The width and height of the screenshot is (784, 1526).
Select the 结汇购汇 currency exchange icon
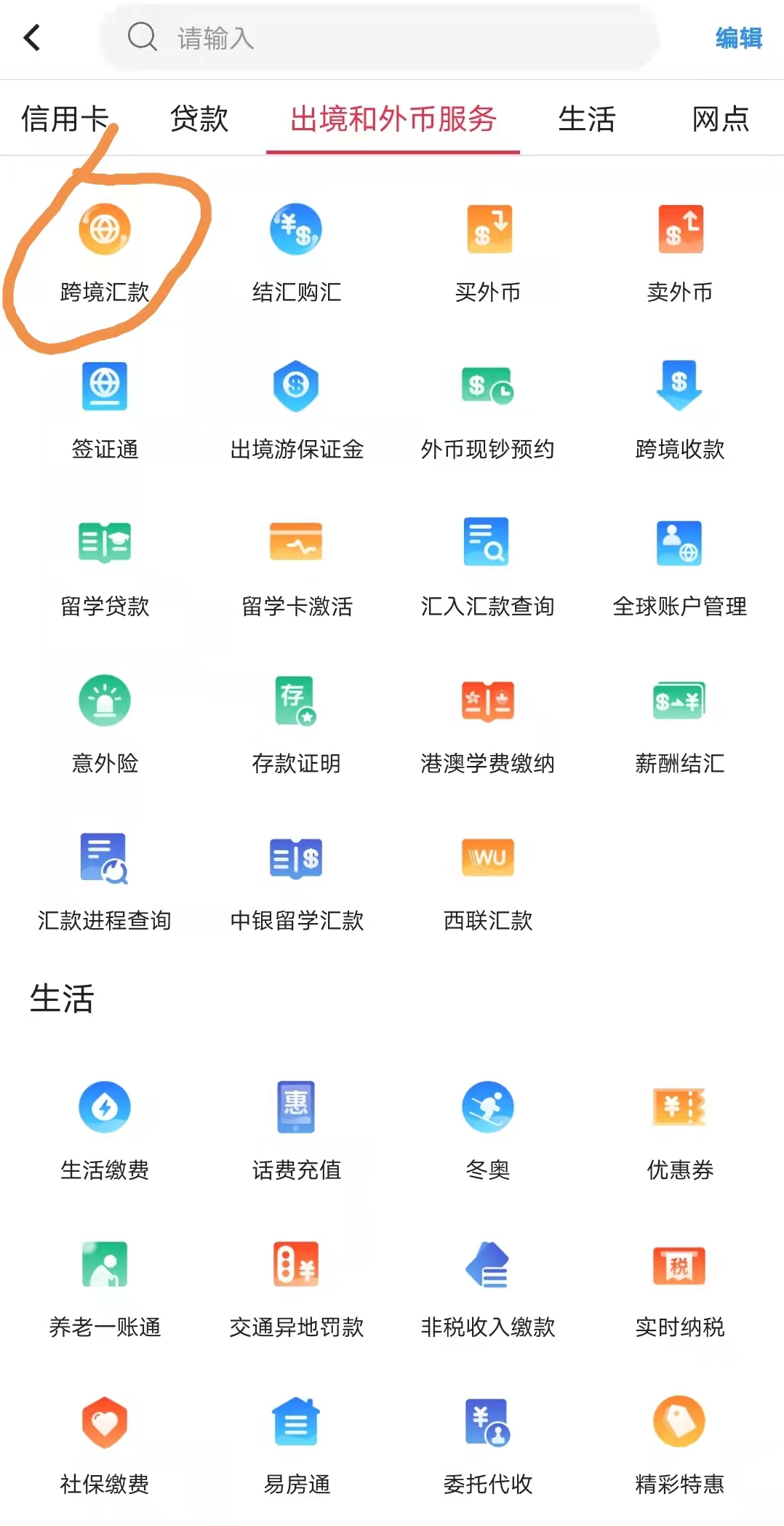(x=295, y=247)
